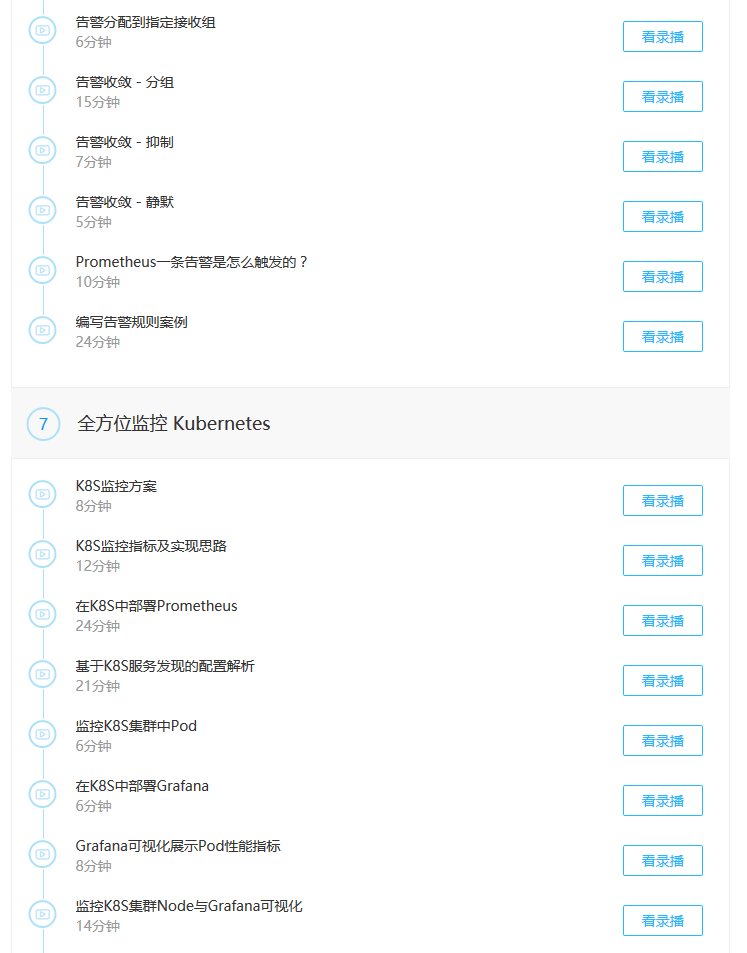Tap 看录播 for Grafana可视化展示Pod性能指标
This screenshot has height=953, width=747.
[x=662, y=861]
